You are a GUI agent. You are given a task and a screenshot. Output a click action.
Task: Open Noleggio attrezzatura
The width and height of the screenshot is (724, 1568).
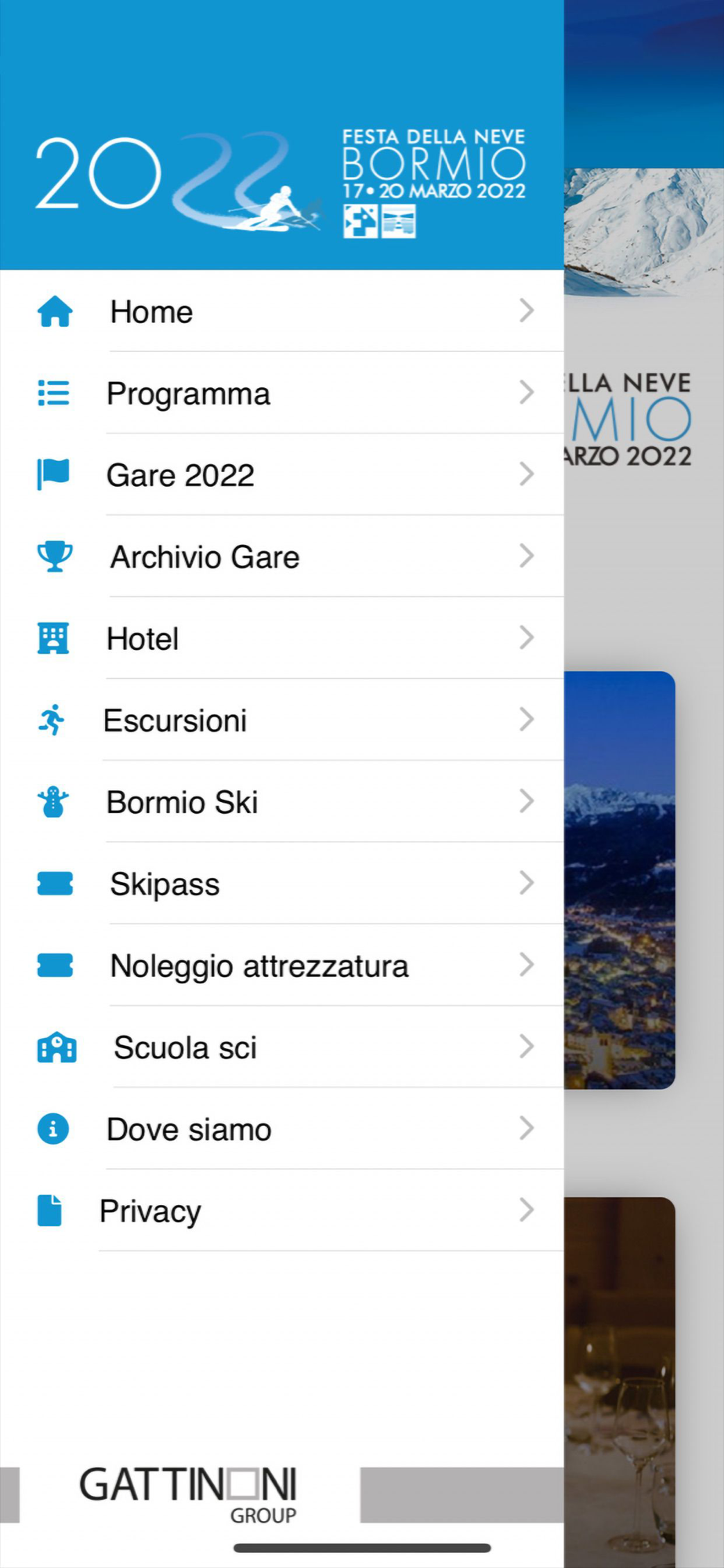point(282,965)
